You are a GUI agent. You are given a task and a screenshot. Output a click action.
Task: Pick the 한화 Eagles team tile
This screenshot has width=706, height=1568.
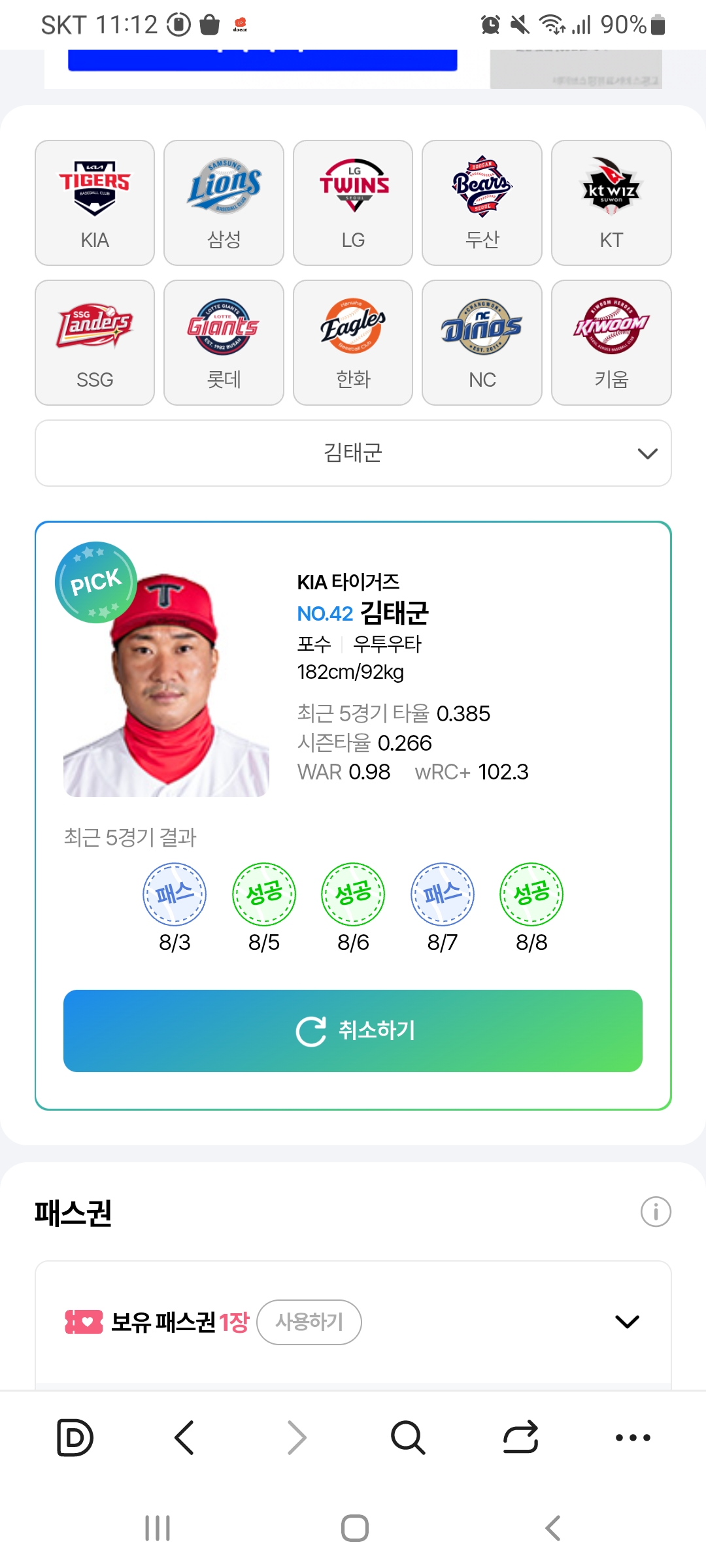[353, 342]
